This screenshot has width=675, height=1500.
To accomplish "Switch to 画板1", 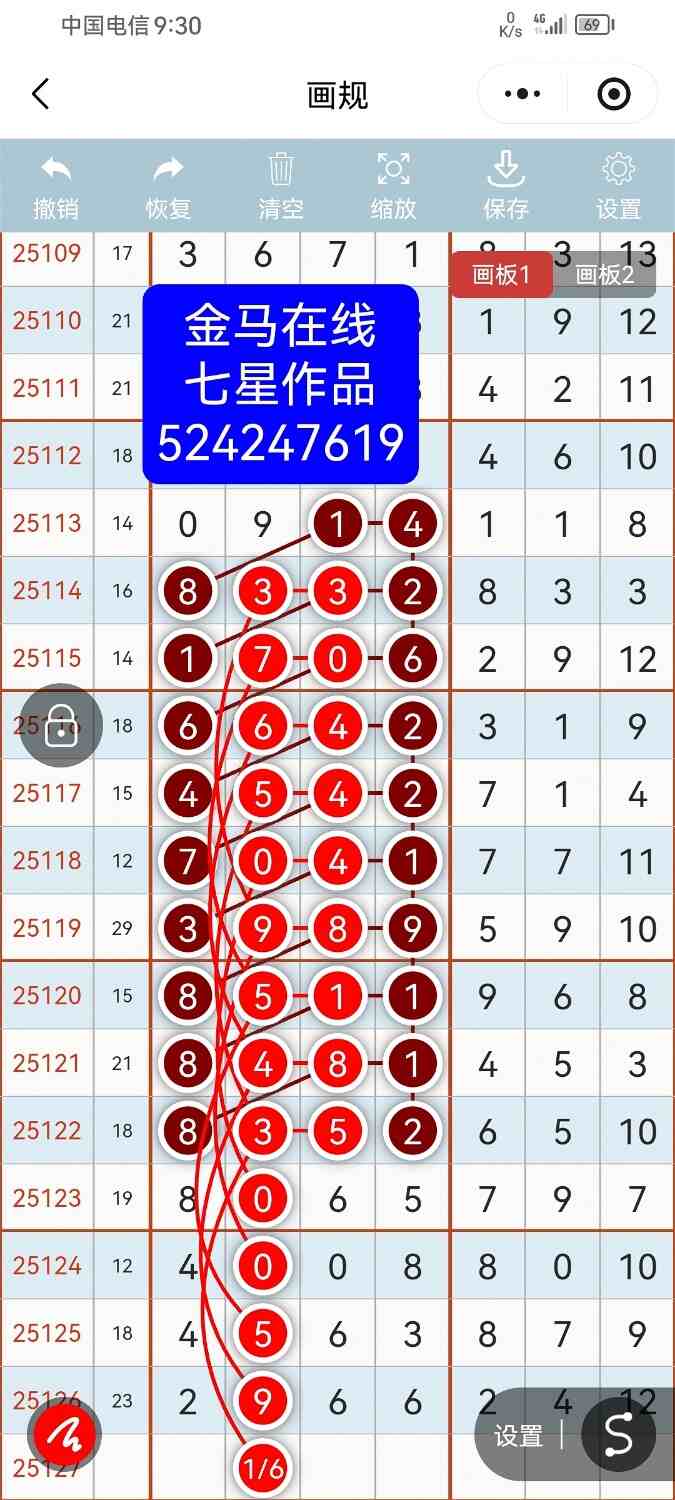I will coord(501,275).
